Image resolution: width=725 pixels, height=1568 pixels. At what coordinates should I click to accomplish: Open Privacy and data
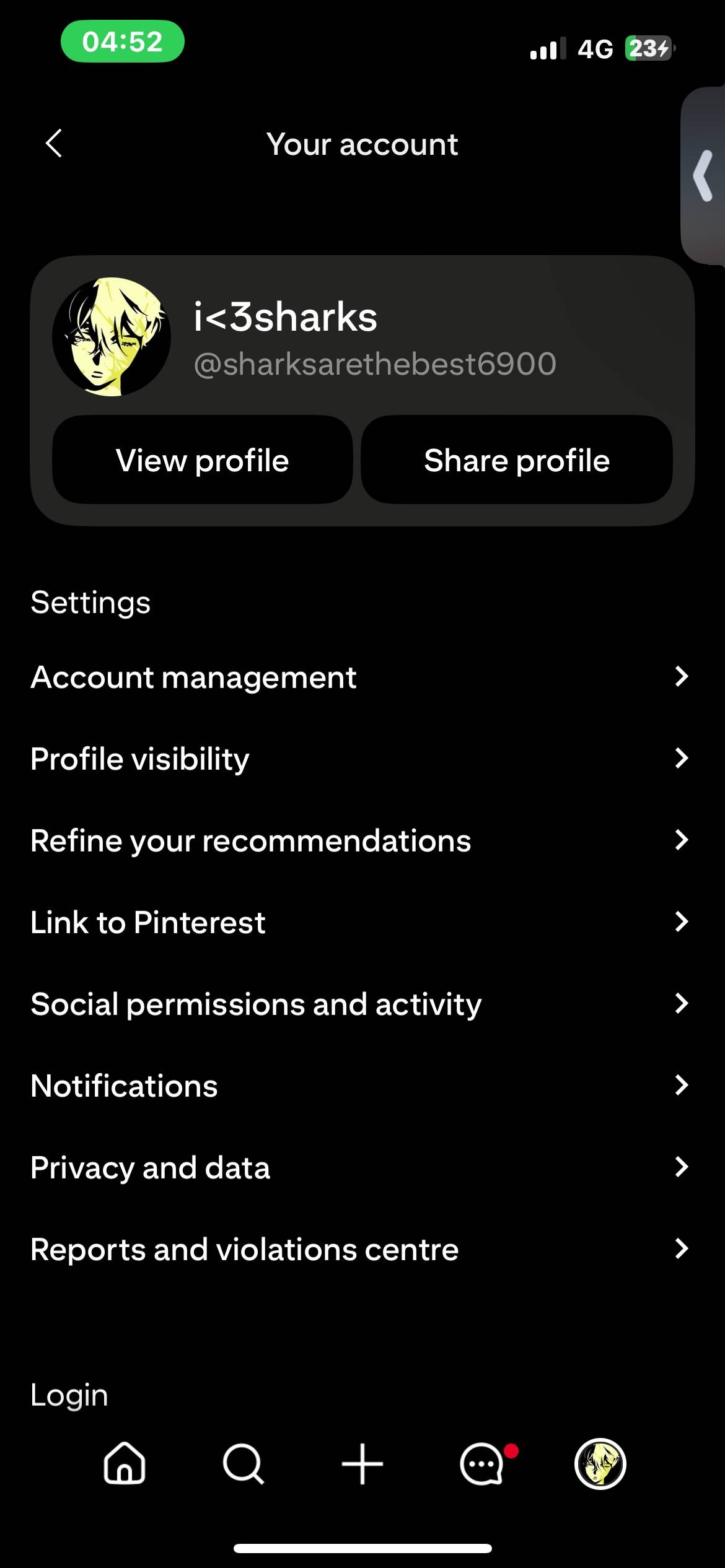[x=359, y=1167]
